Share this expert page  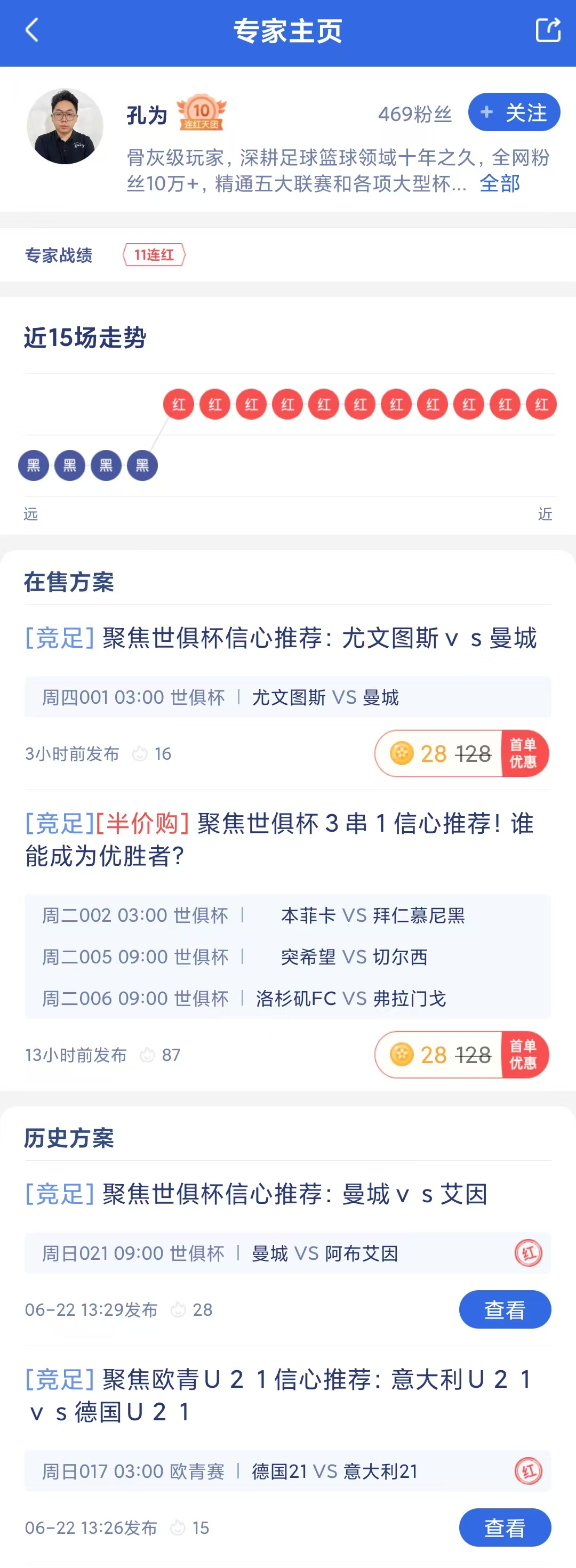(547, 30)
